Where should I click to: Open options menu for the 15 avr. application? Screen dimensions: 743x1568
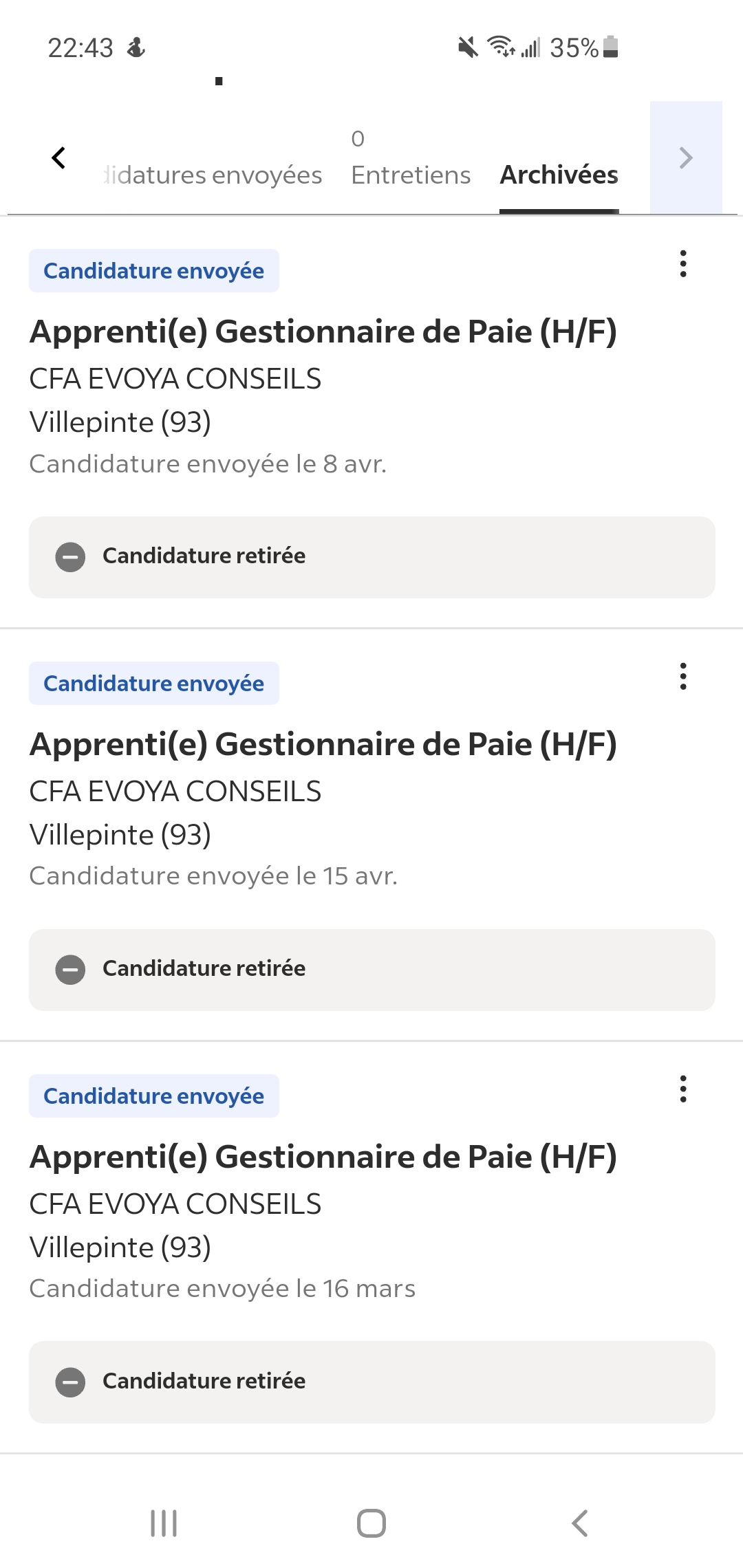point(683,676)
